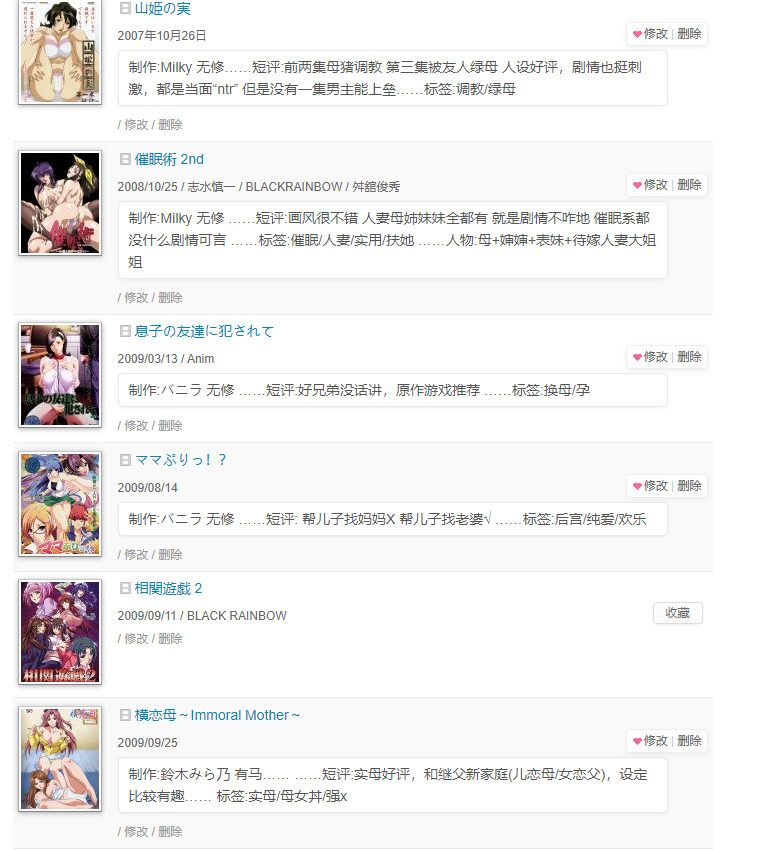Tap the 收藏 button for 相関遊戯 2
Screen dimensions: 768x850
coord(677,613)
